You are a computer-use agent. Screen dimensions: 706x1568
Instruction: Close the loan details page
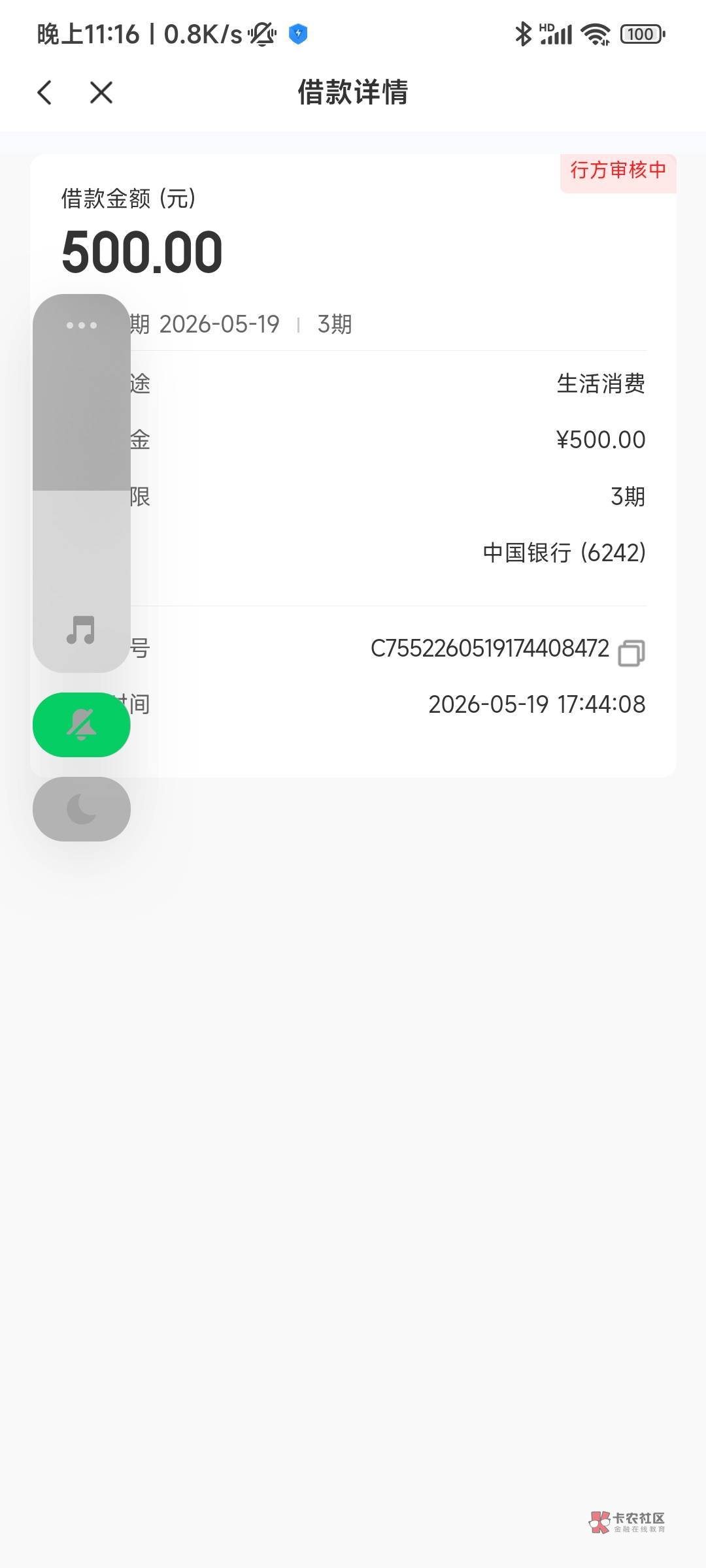[x=101, y=93]
